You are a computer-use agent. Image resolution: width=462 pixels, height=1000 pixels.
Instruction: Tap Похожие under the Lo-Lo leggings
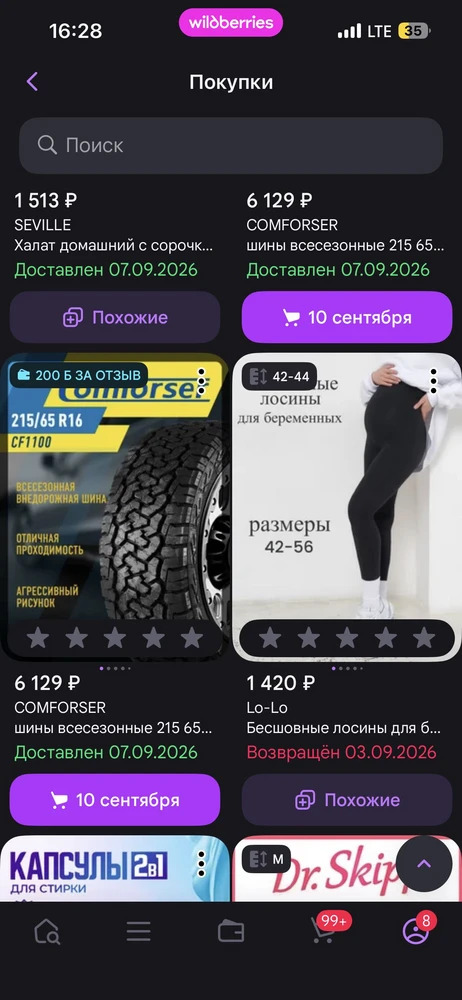click(347, 800)
